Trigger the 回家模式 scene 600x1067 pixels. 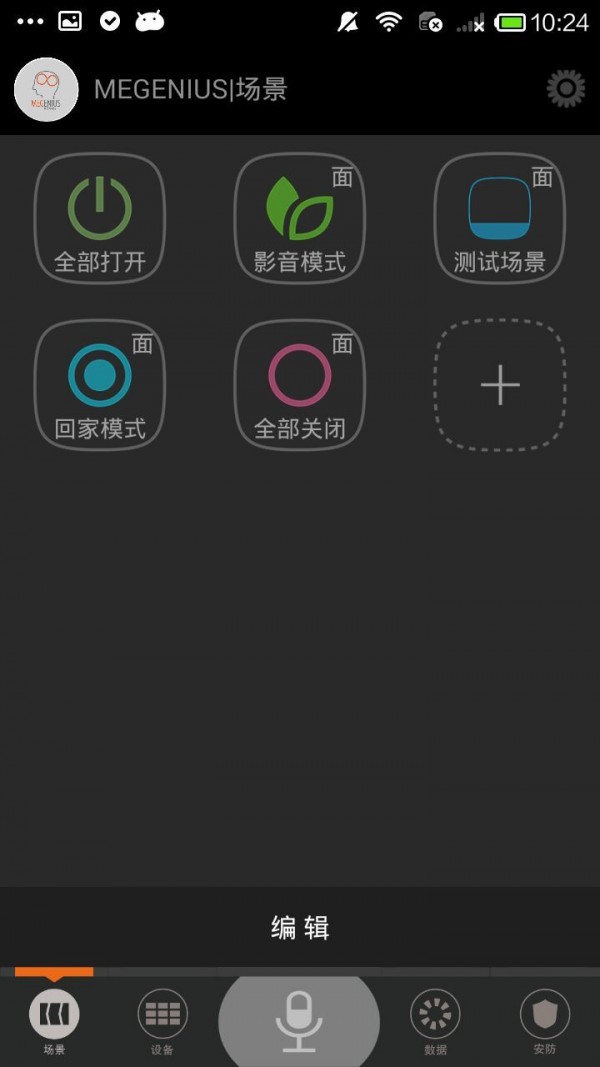100,385
